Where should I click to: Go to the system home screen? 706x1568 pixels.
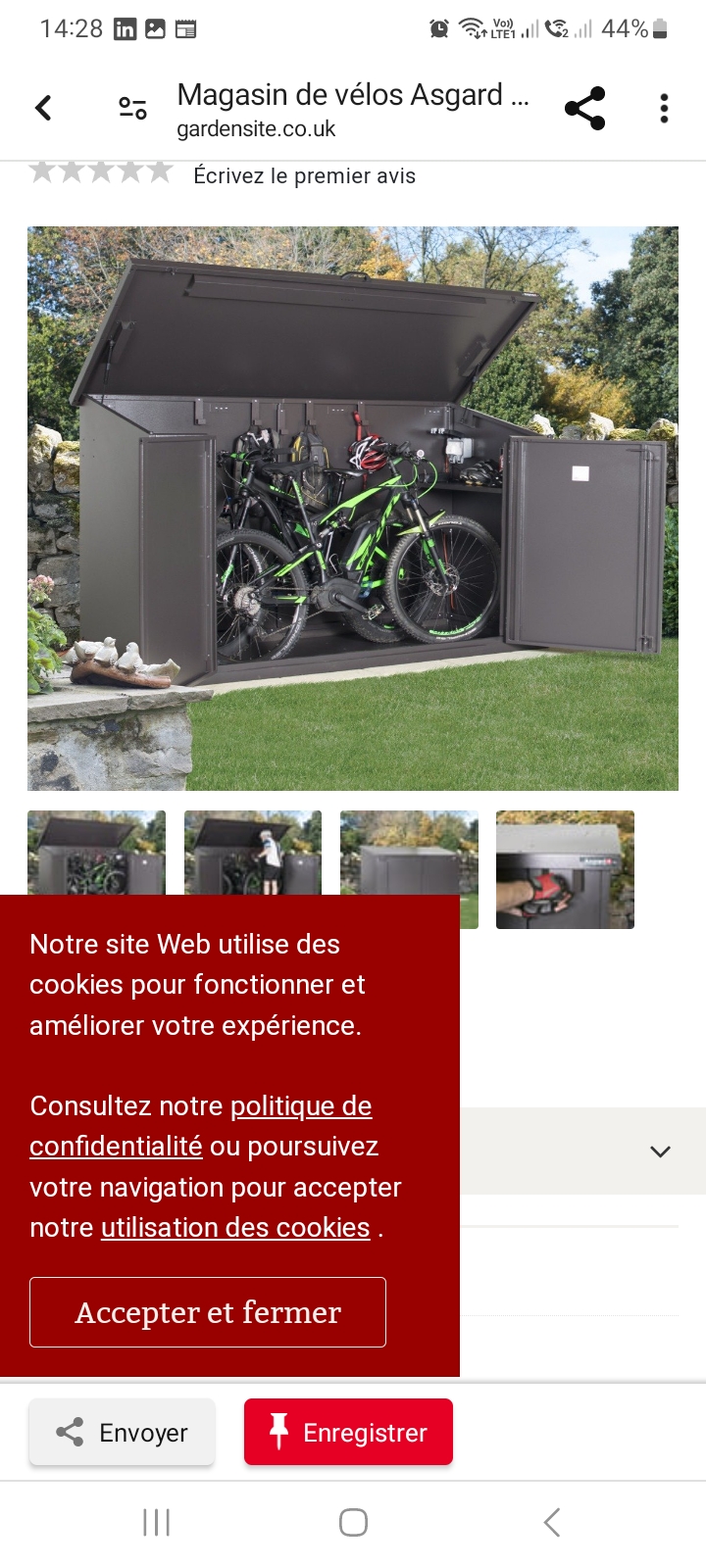[x=353, y=1522]
